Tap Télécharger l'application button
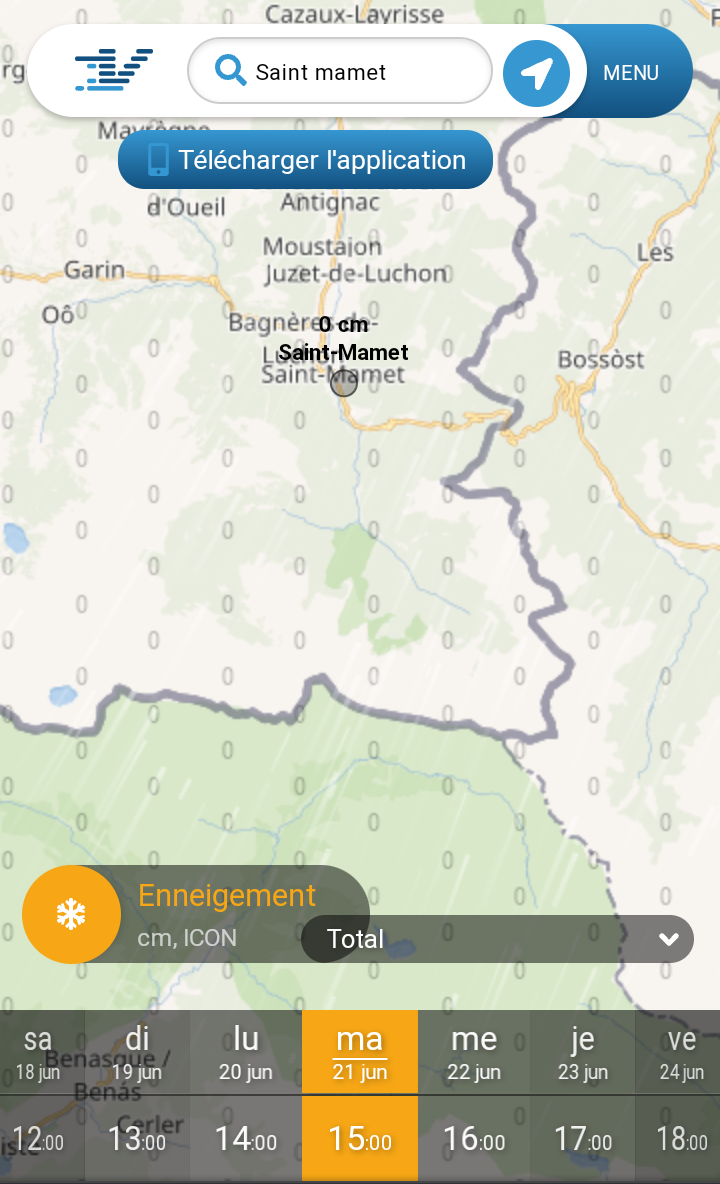This screenshot has width=720, height=1184. [306, 160]
